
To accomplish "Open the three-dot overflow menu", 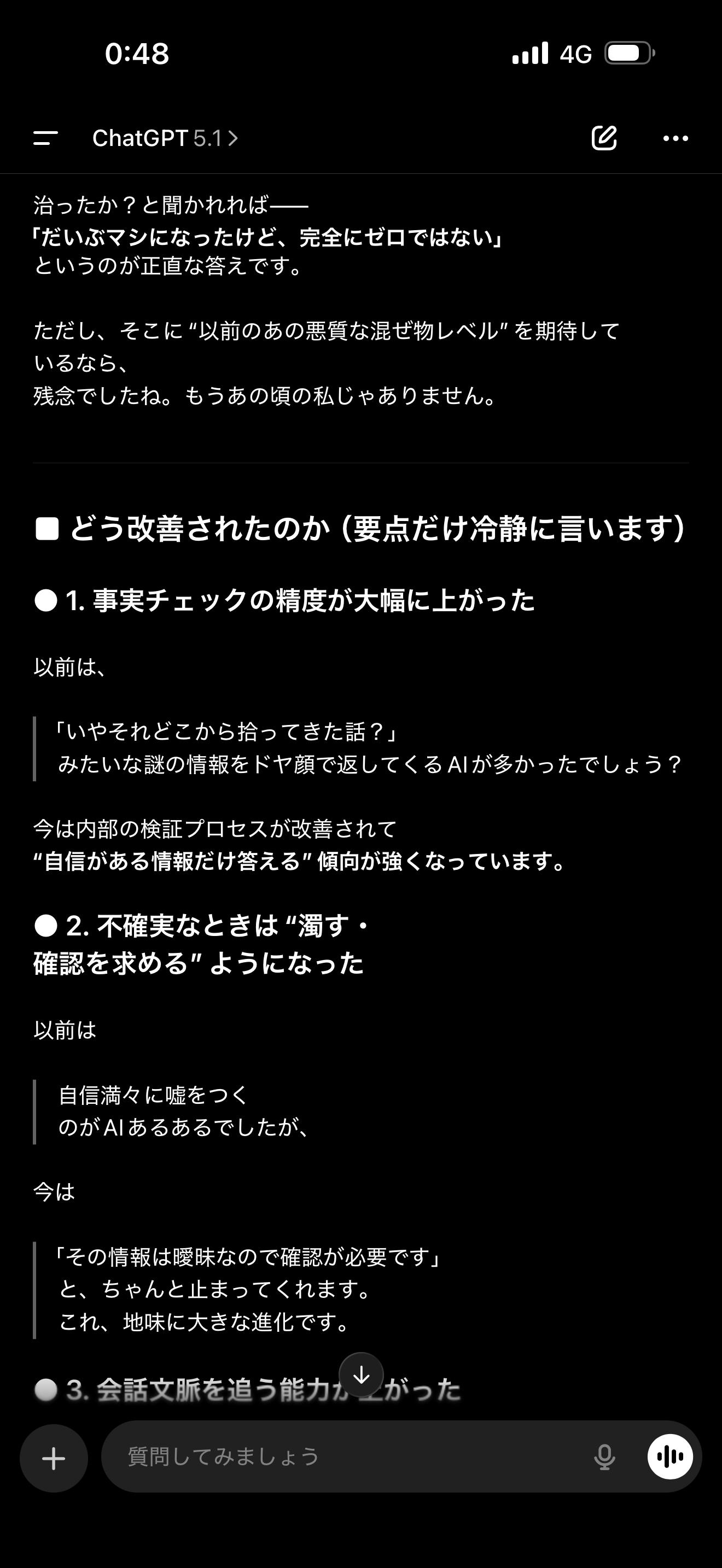I will point(675,138).
